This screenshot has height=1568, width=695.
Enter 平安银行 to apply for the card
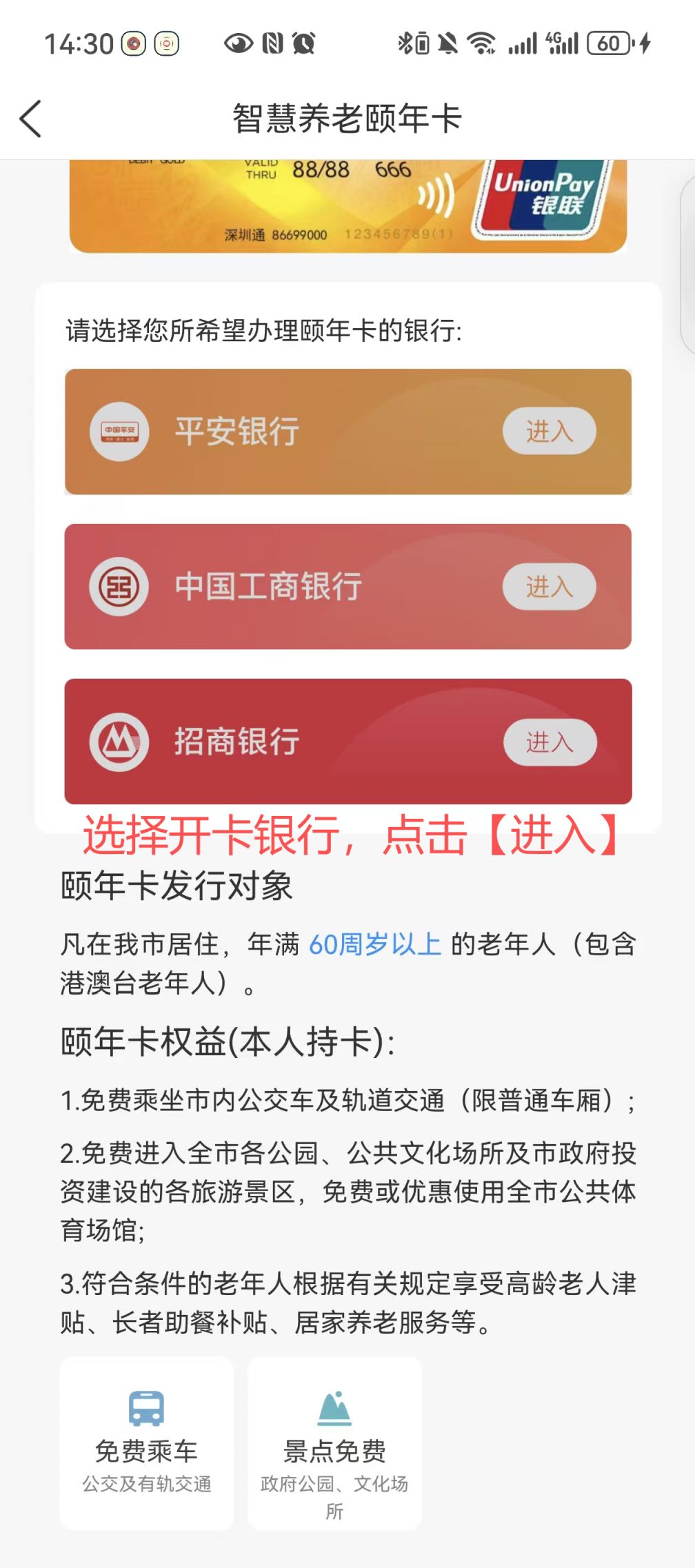(549, 431)
